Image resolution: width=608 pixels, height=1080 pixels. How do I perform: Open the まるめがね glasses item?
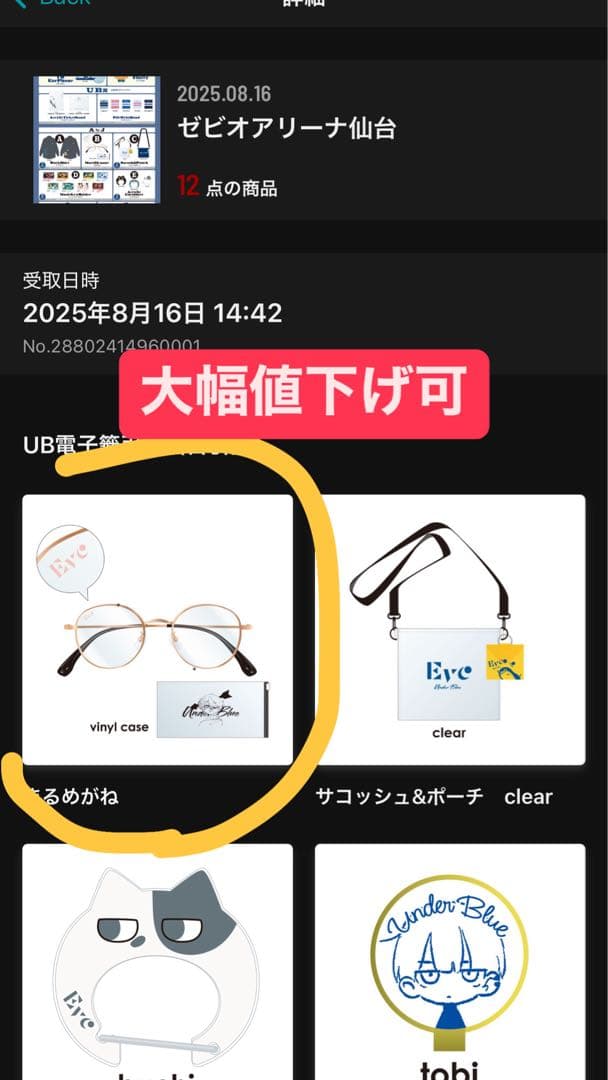pos(158,630)
